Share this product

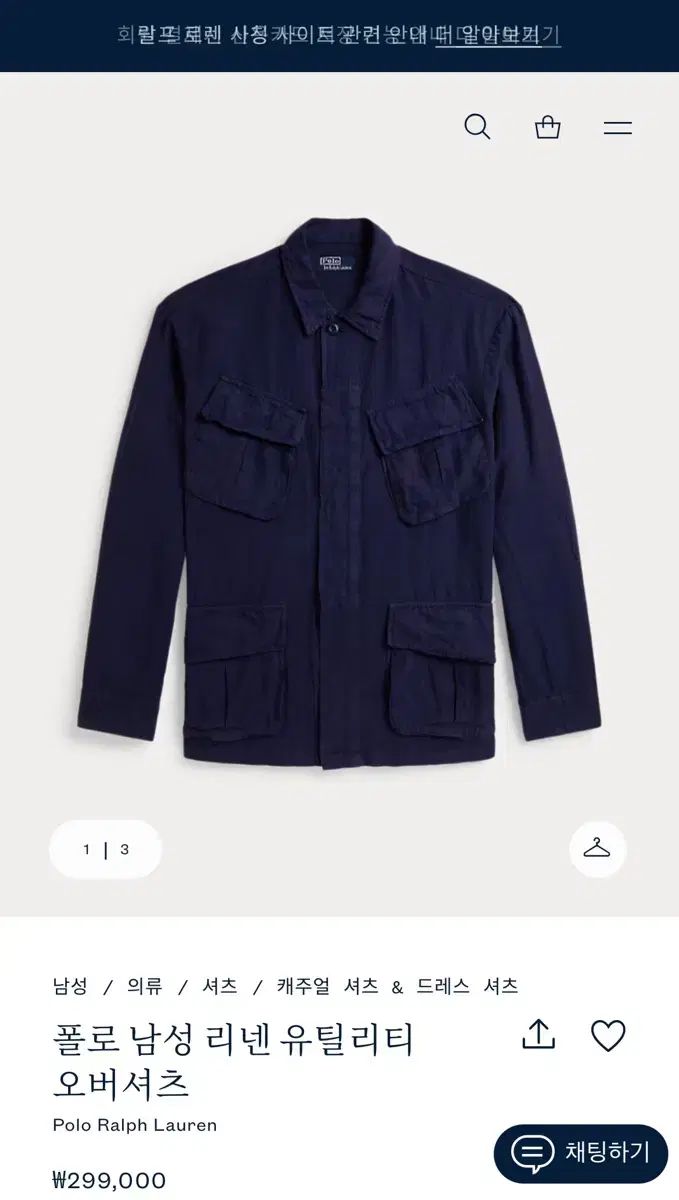coord(539,1035)
